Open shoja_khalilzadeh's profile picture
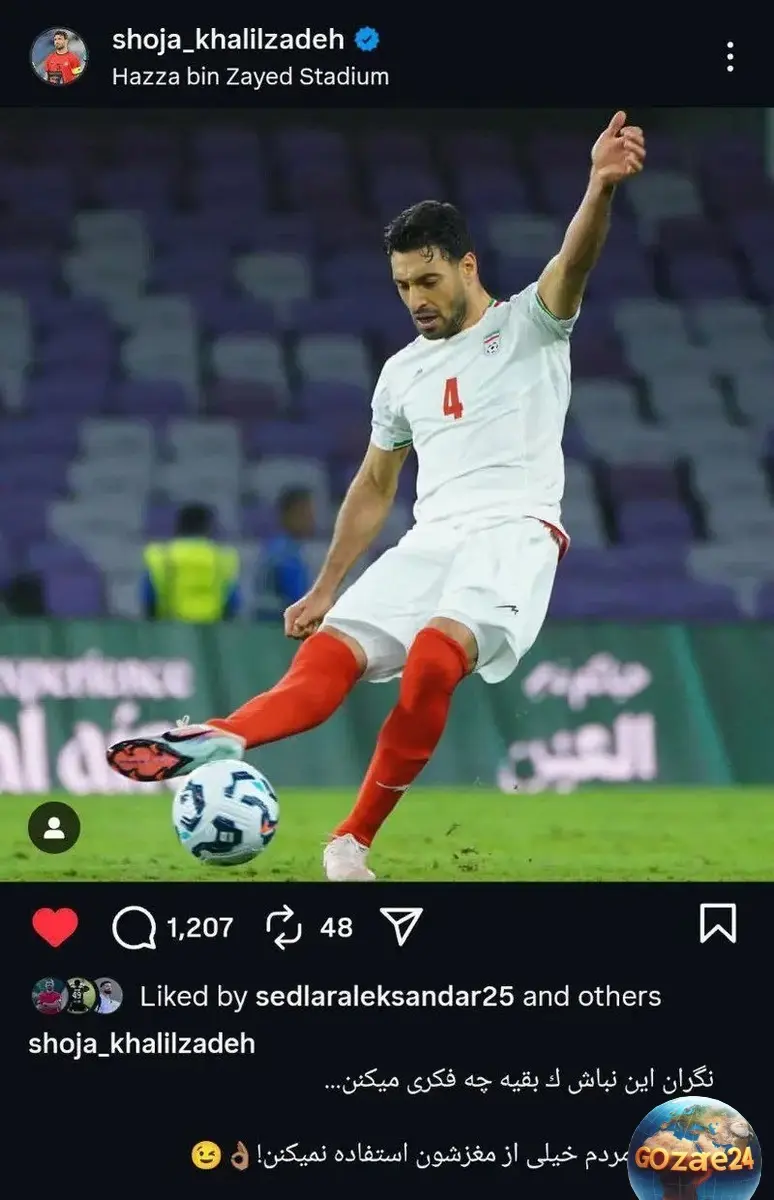774x1200 pixels. [x=58, y=56]
